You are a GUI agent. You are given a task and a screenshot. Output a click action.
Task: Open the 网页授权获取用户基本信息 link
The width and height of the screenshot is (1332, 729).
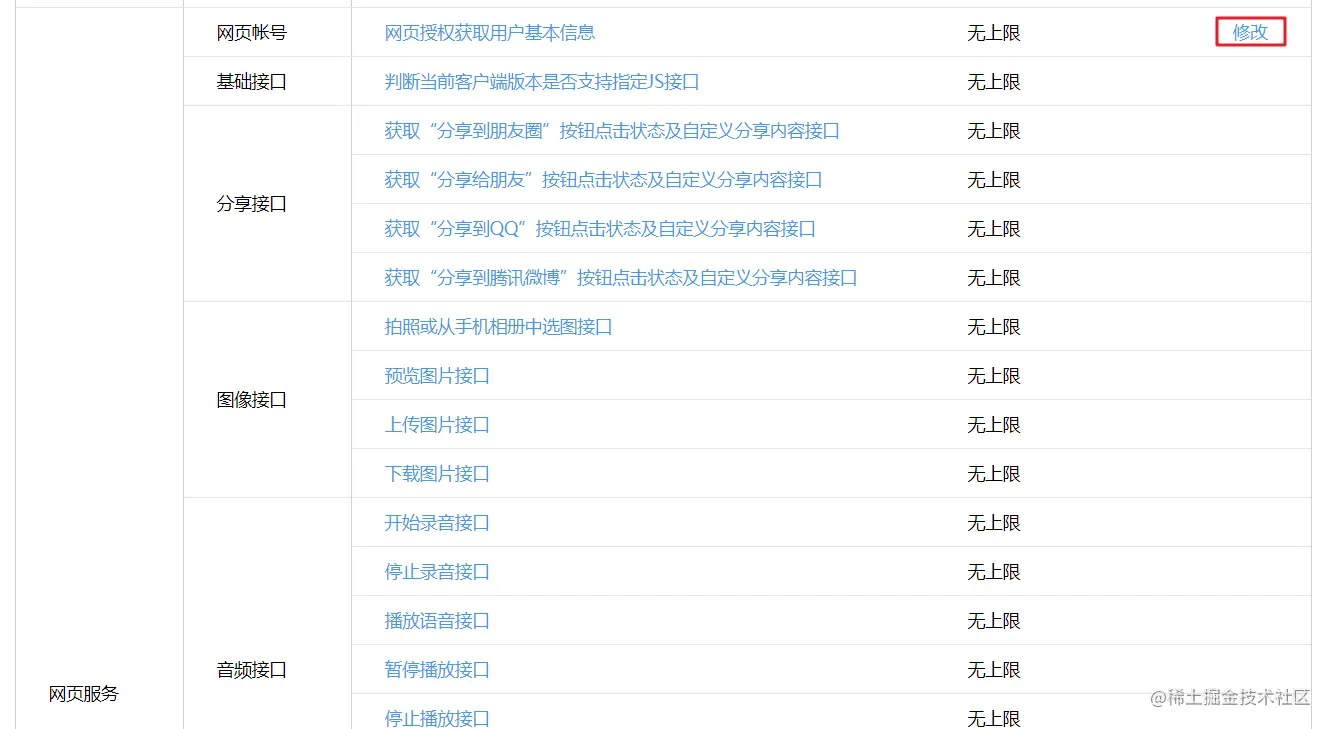[489, 33]
